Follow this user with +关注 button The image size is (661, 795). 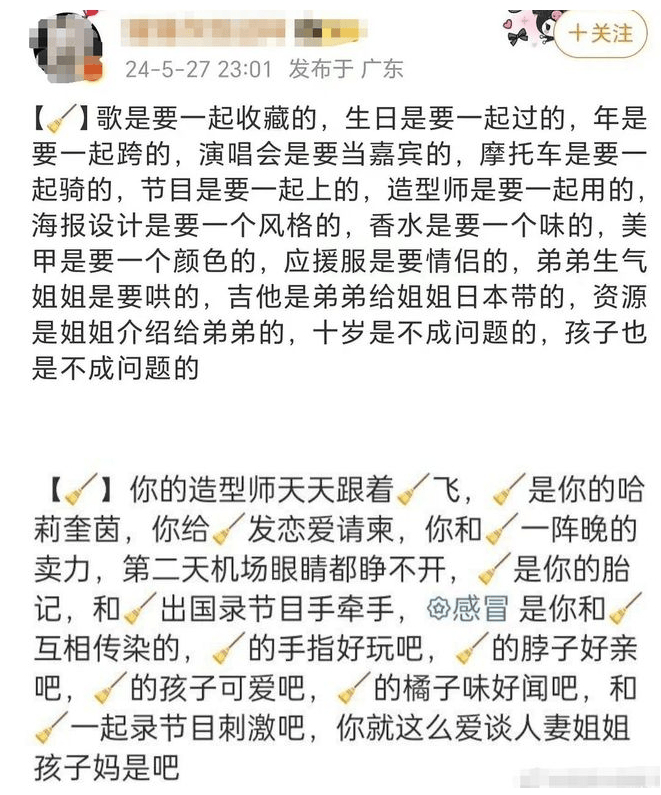(600, 33)
